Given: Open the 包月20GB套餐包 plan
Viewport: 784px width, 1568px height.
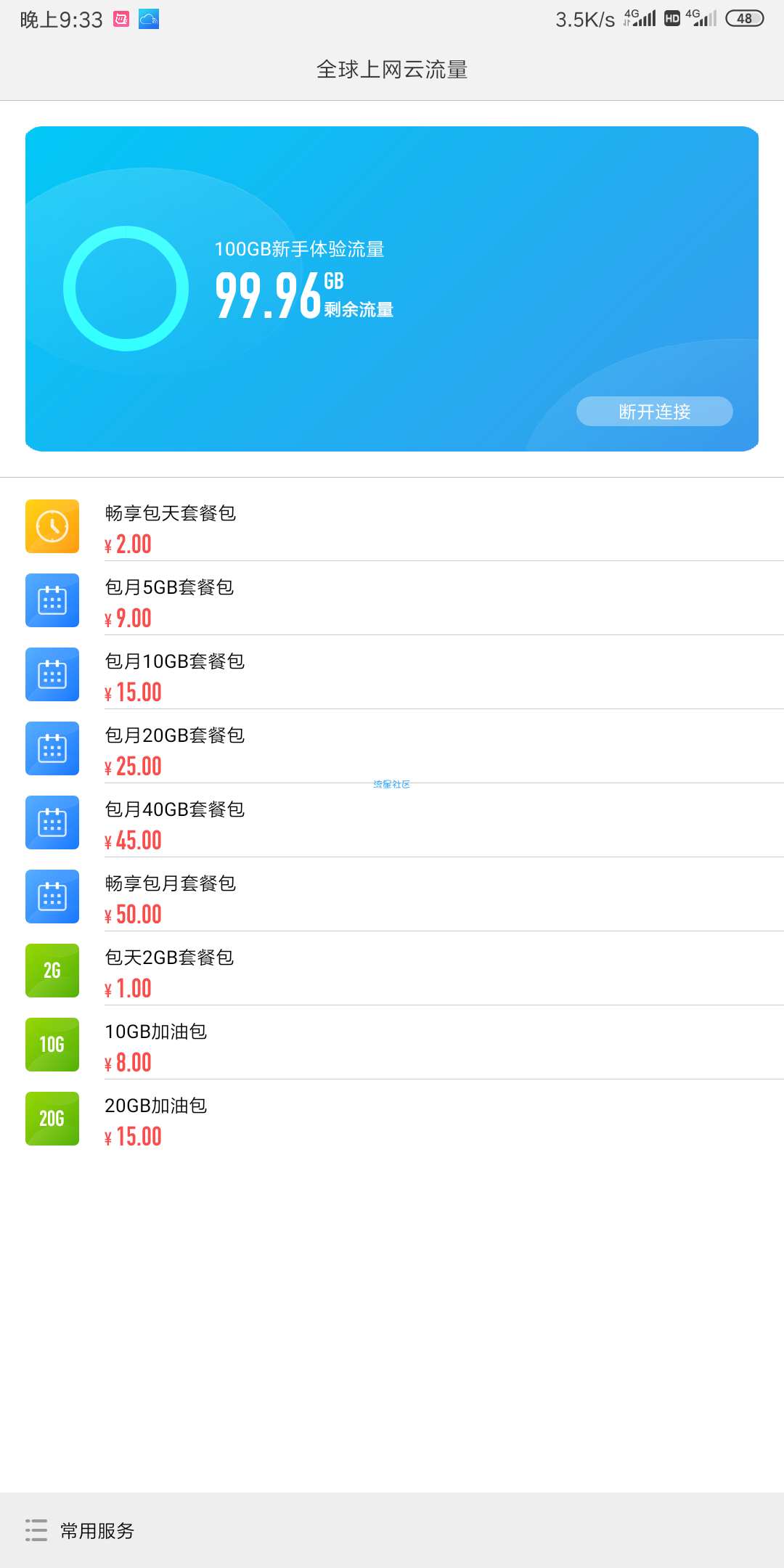Looking at the screenshot, I should pyautogui.click(x=392, y=749).
